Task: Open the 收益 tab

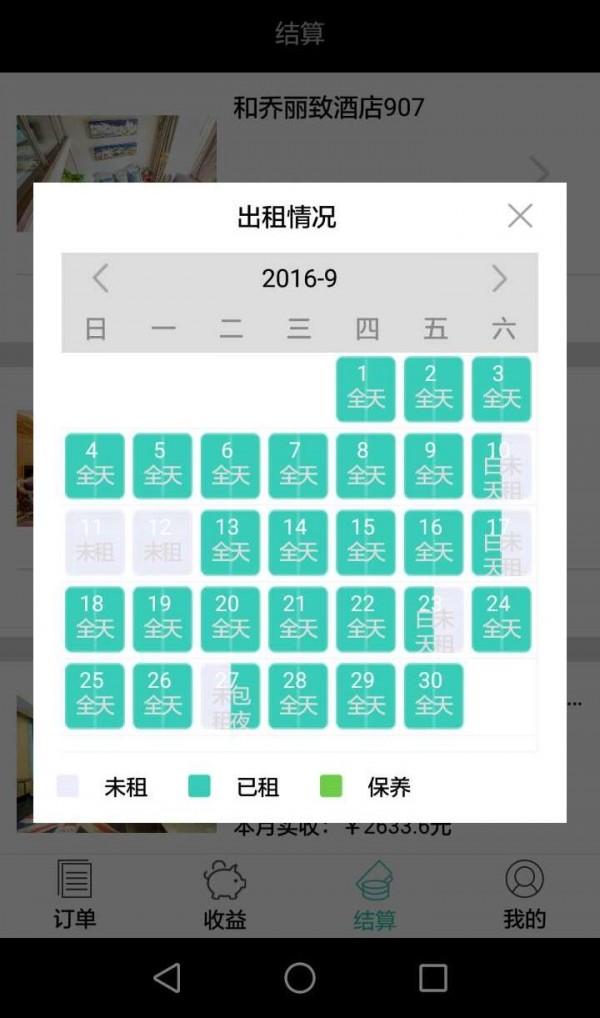Action: (x=225, y=895)
